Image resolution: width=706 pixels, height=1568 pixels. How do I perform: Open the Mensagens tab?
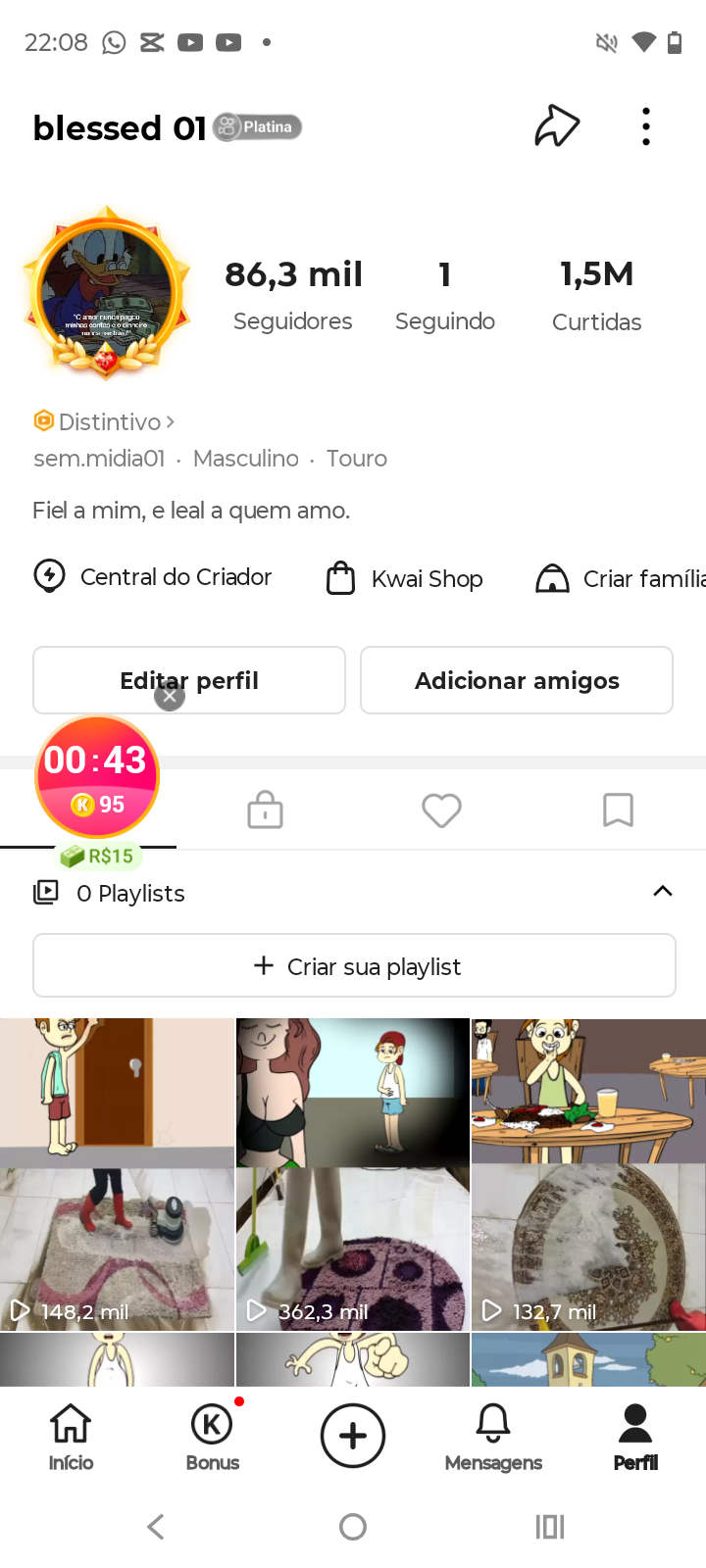pos(493,1437)
